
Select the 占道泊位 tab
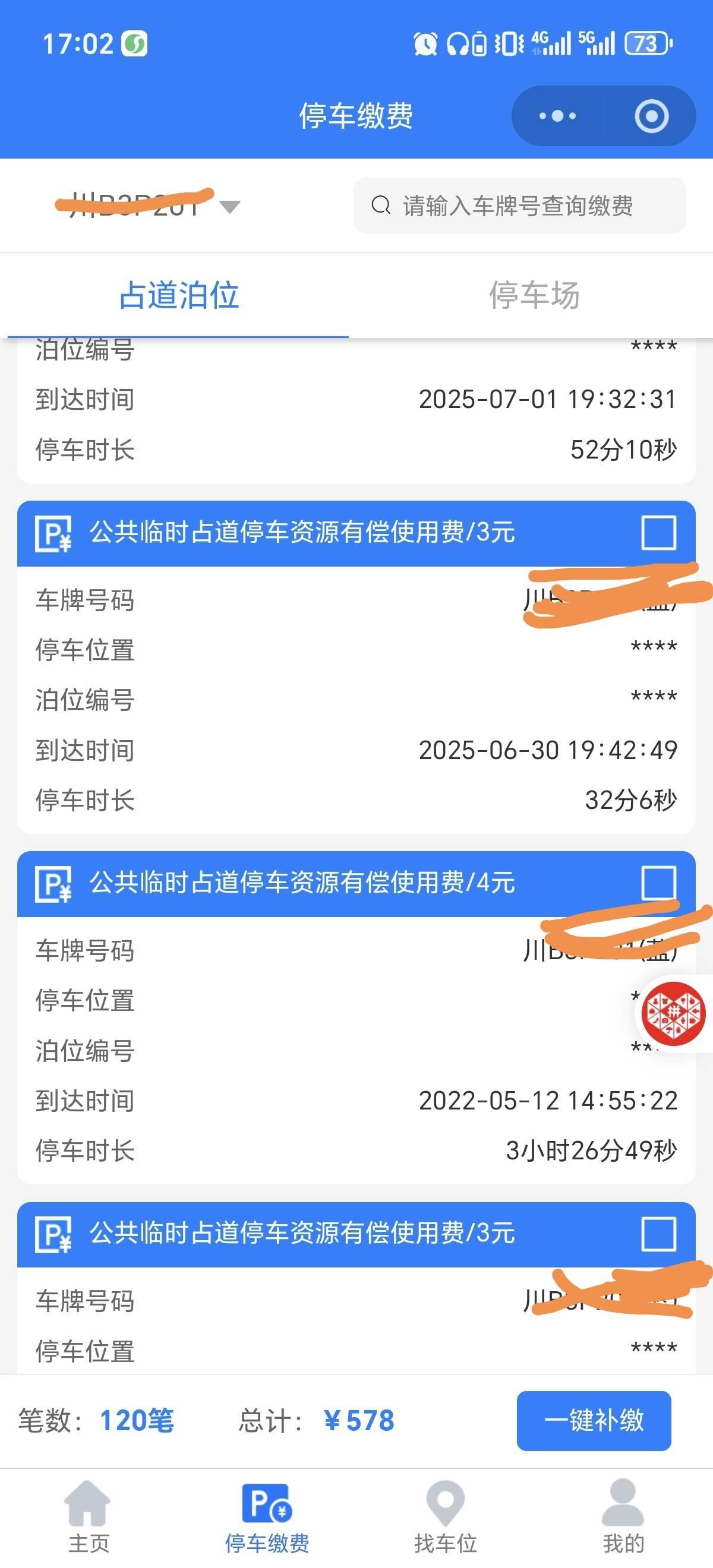tap(178, 295)
